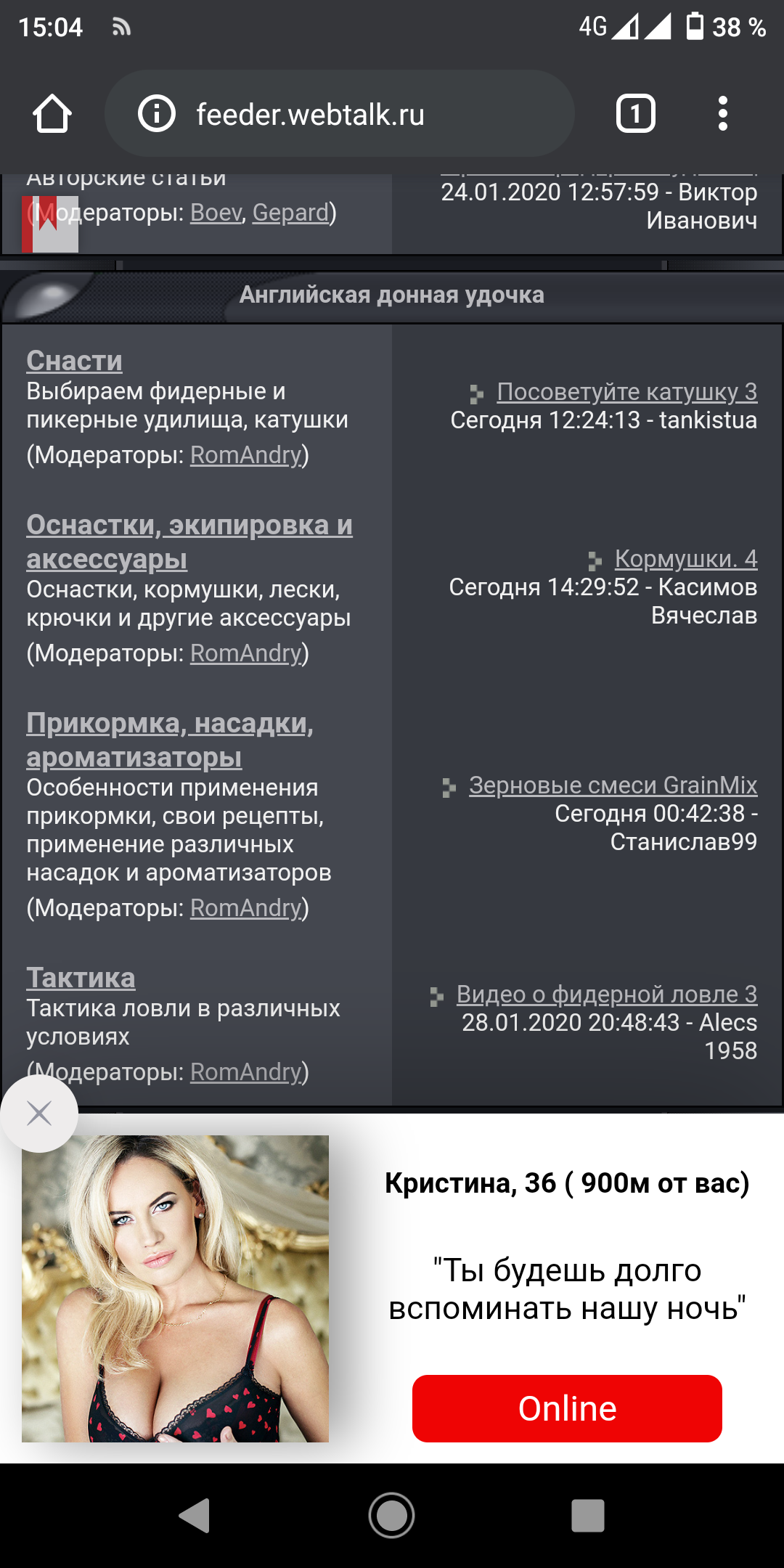Open Прикормка, насадки, ароматизаторы section

(170, 740)
